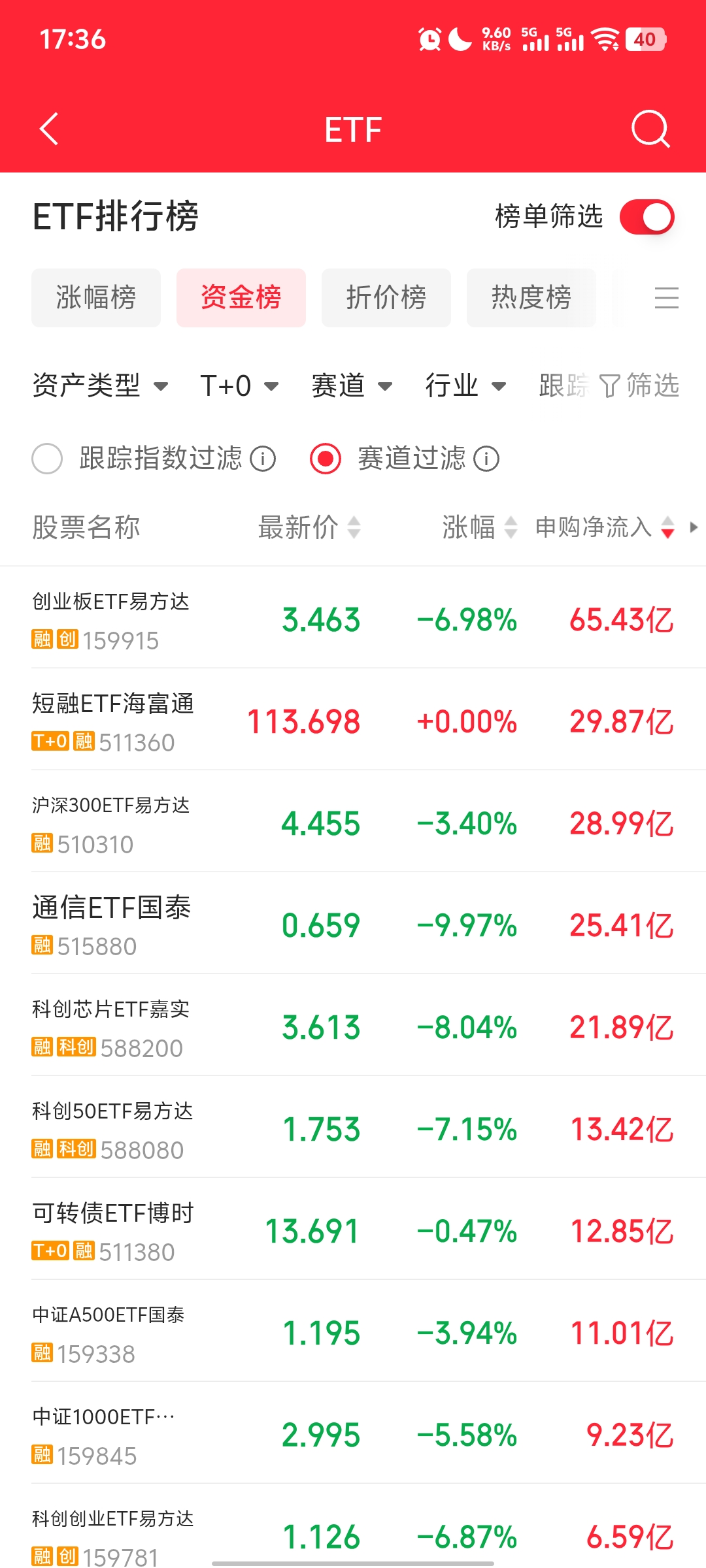Expand the 资产类型 dropdown
This screenshot has width=706, height=1568.
pyautogui.click(x=101, y=385)
